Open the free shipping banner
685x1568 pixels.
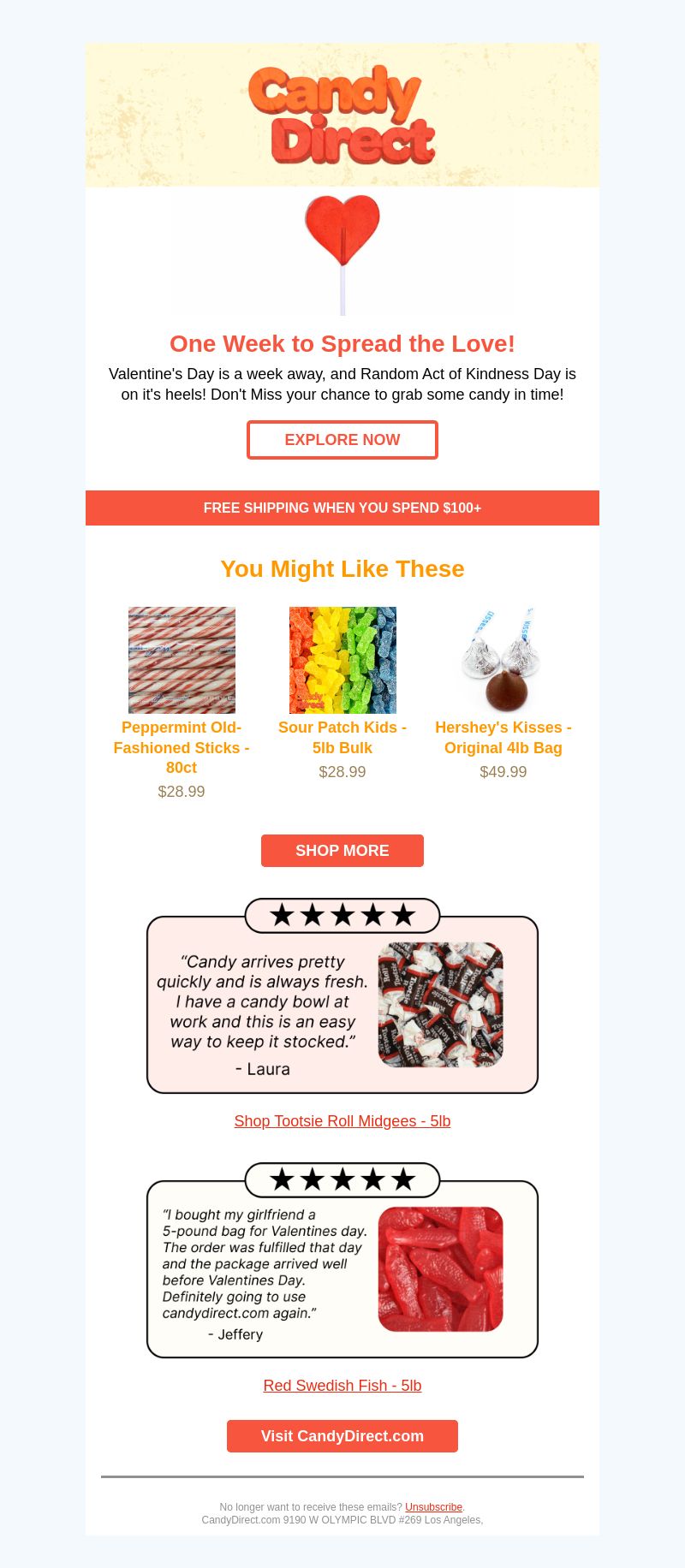coord(342,508)
